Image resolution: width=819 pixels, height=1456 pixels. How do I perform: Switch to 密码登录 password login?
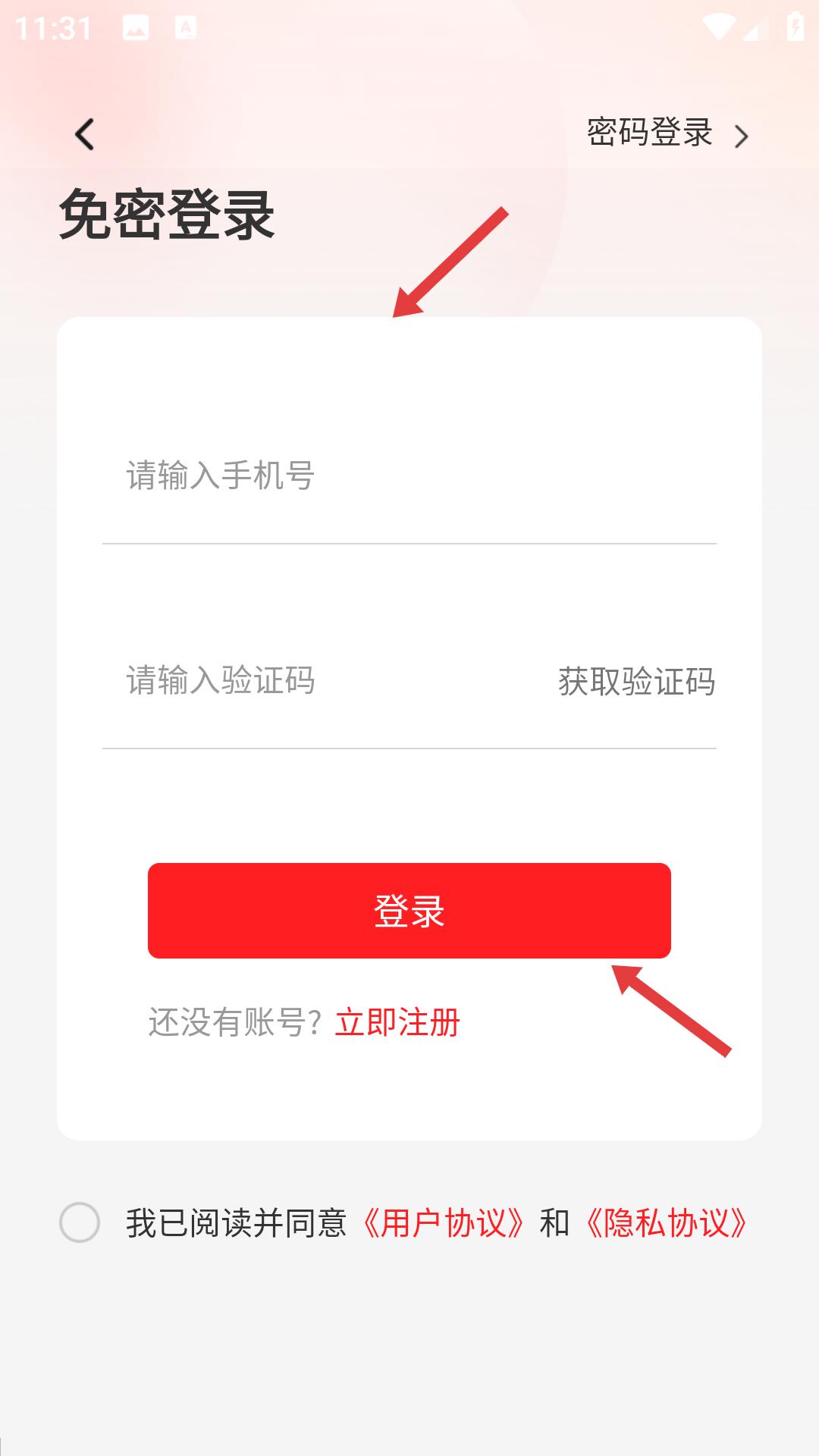coord(666,133)
